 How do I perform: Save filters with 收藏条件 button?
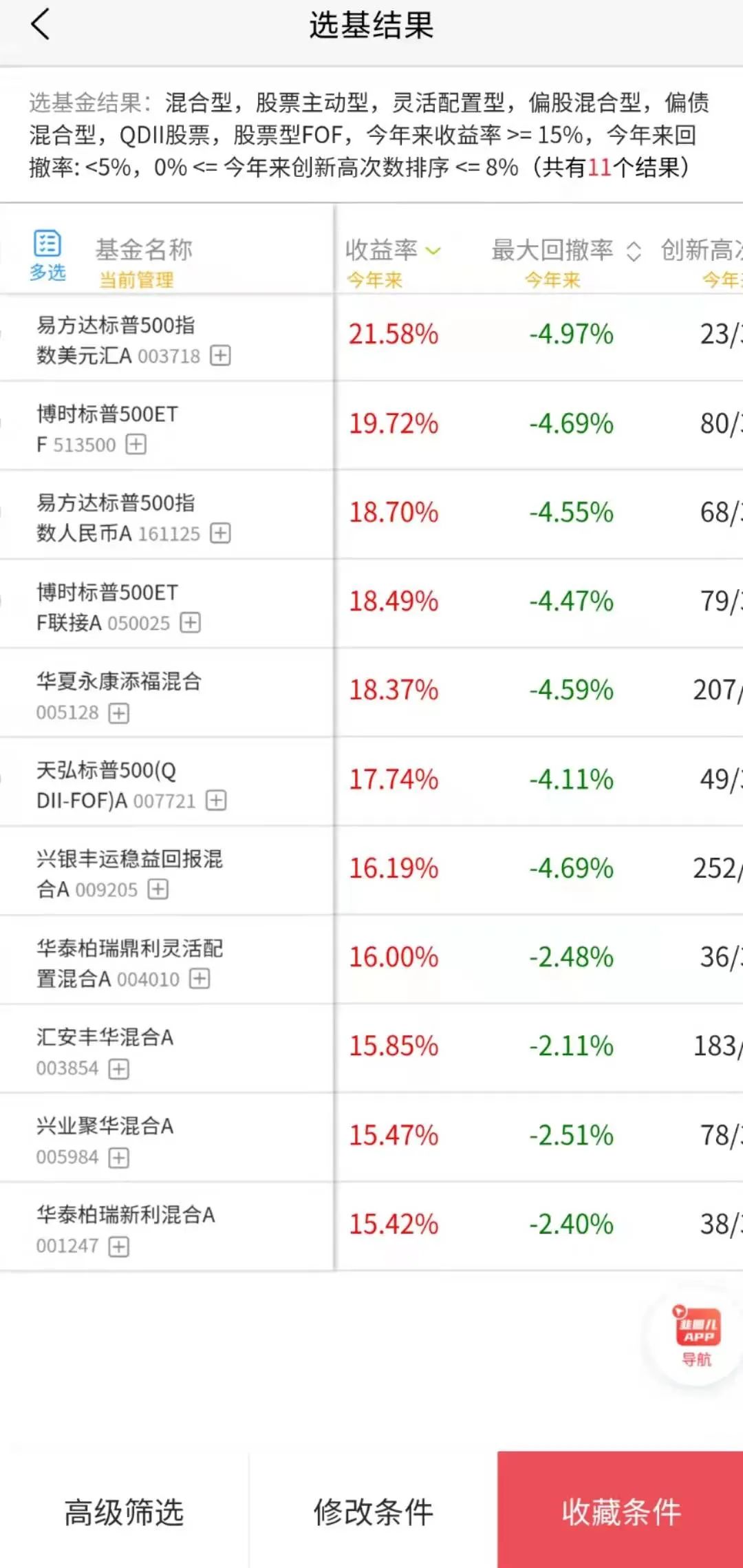point(621,1512)
